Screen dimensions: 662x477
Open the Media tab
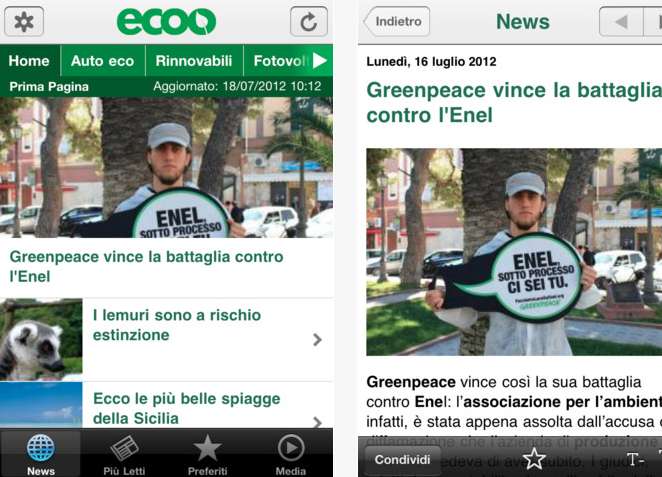290,453
